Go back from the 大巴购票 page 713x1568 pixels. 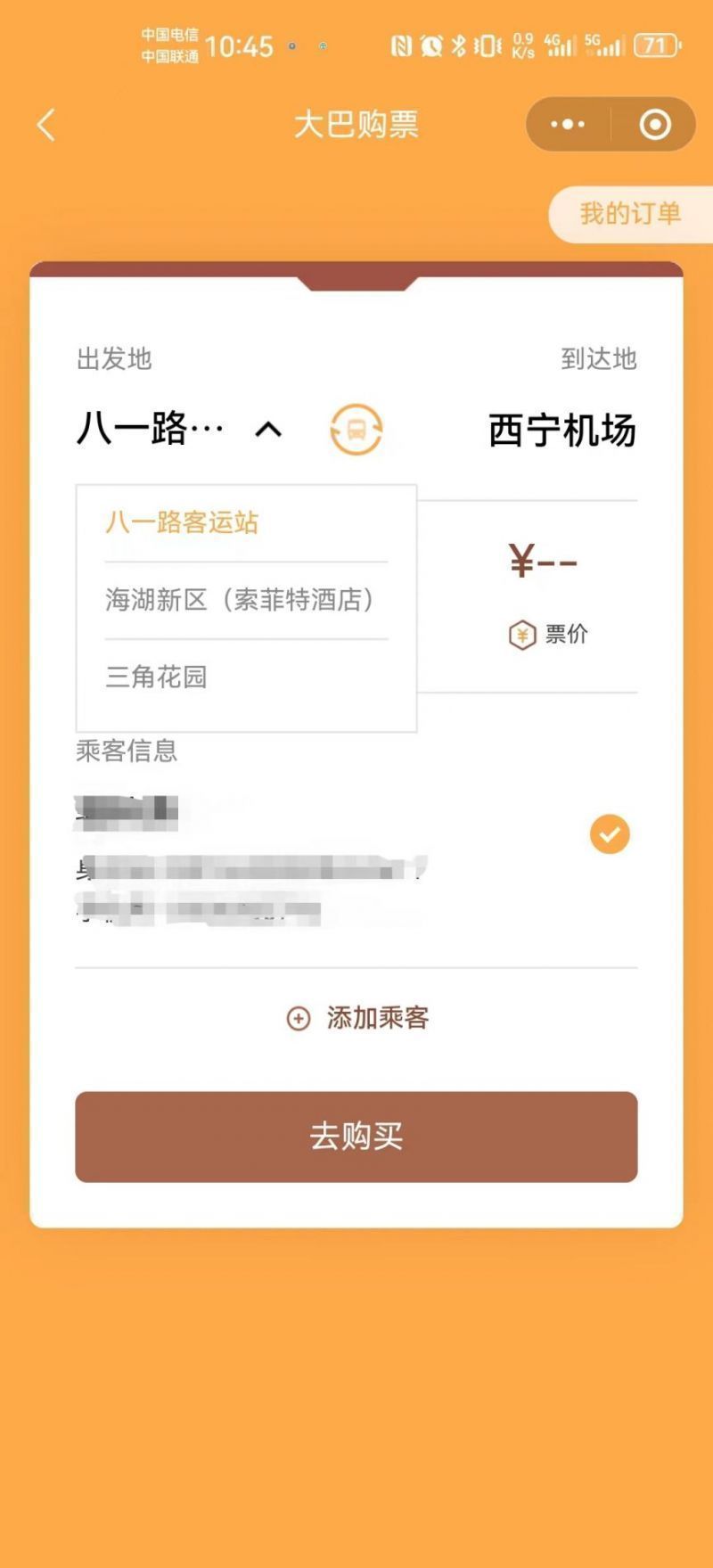46,125
